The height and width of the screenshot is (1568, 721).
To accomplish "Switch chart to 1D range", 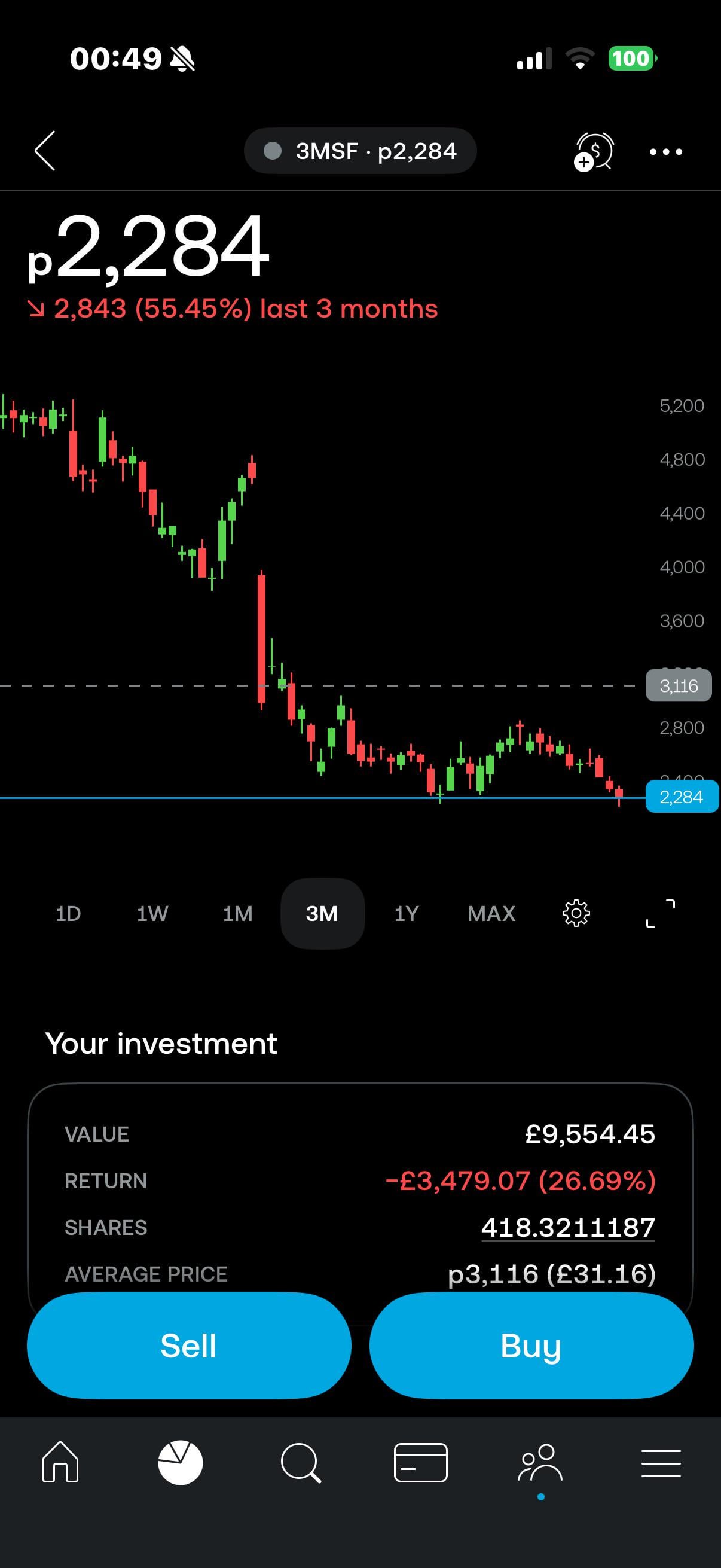I will pyautogui.click(x=68, y=914).
